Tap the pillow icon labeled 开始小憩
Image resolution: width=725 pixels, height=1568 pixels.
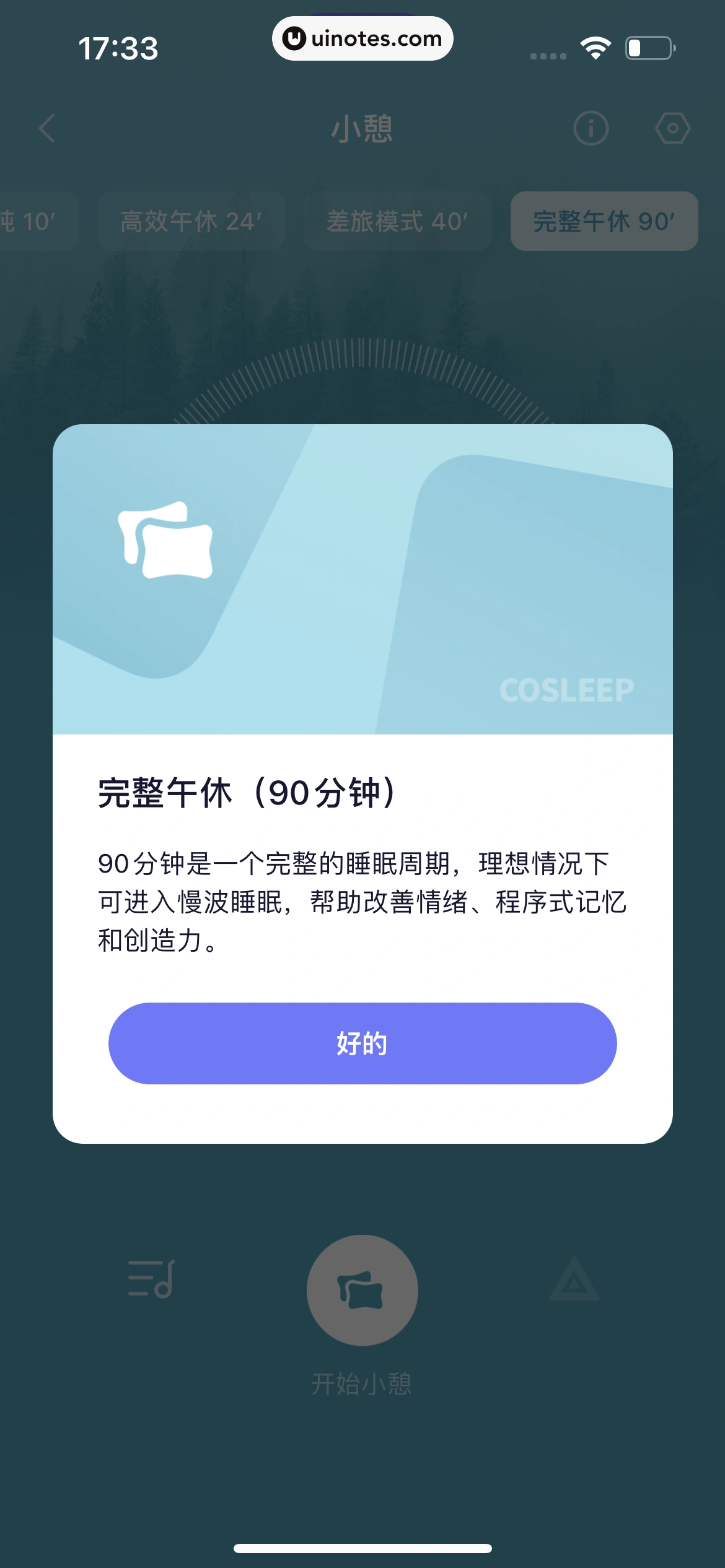362,1289
